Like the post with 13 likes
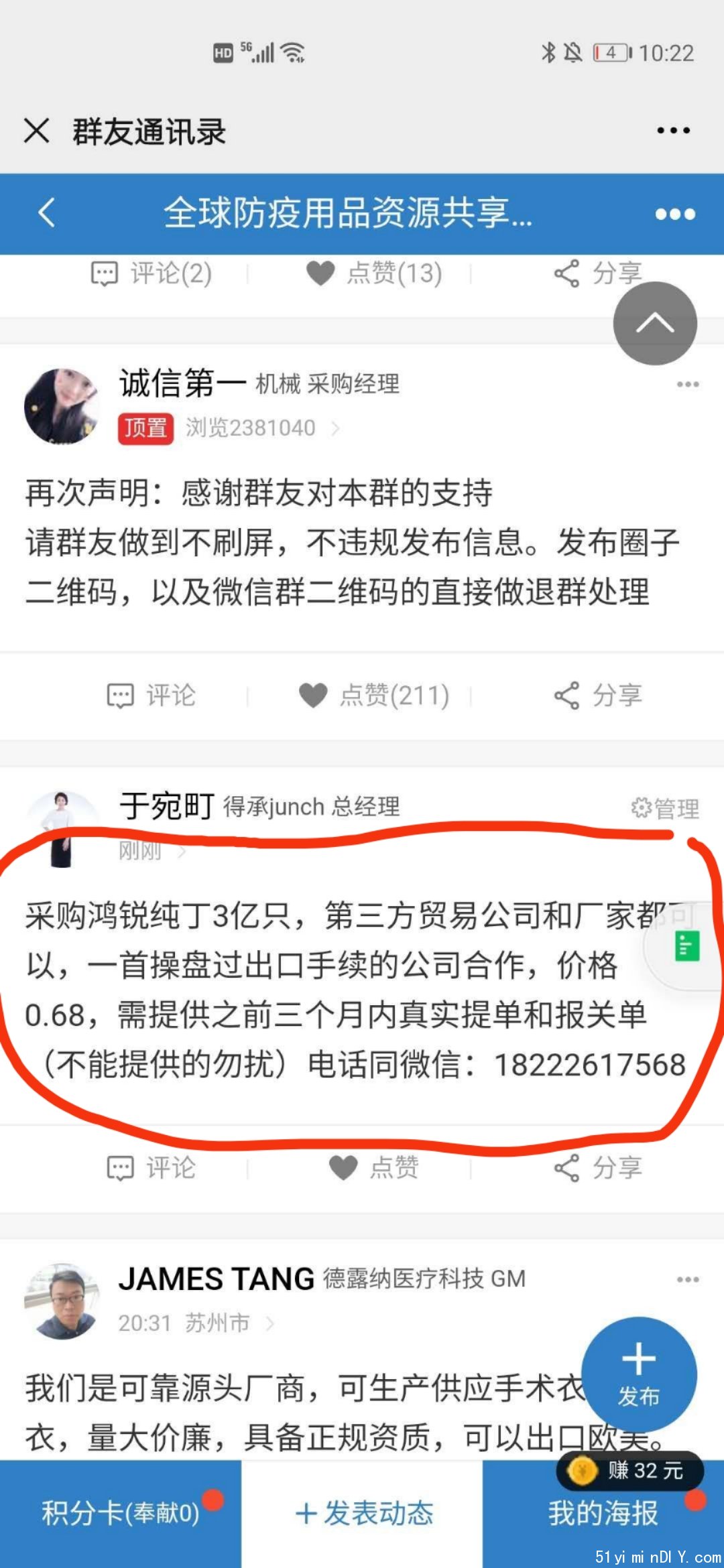The height and width of the screenshot is (1568, 724). pyautogui.click(x=374, y=273)
